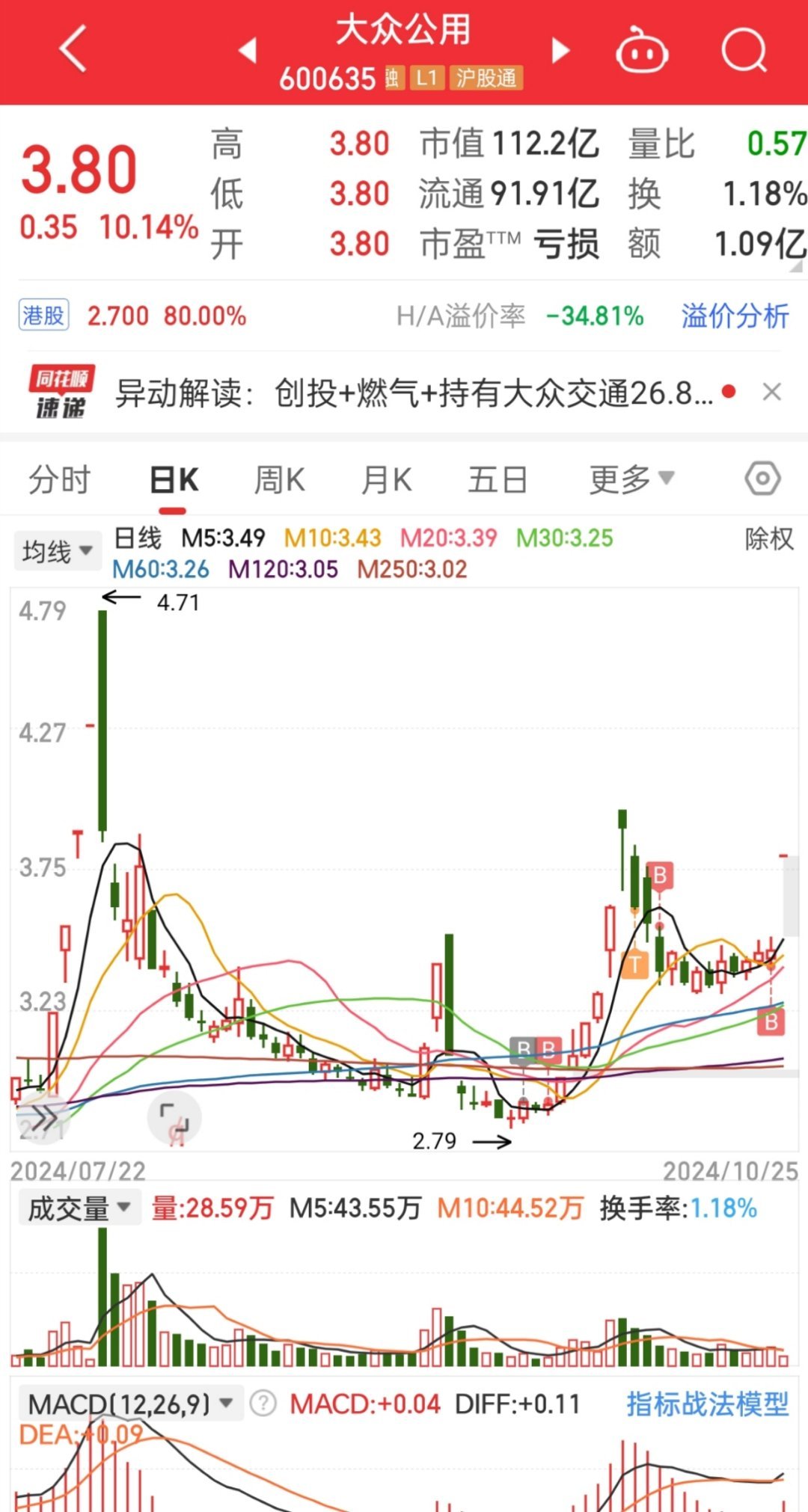The image size is (808, 1512).
Task: Open the 均线 indicator dropdown
Action: 58,552
